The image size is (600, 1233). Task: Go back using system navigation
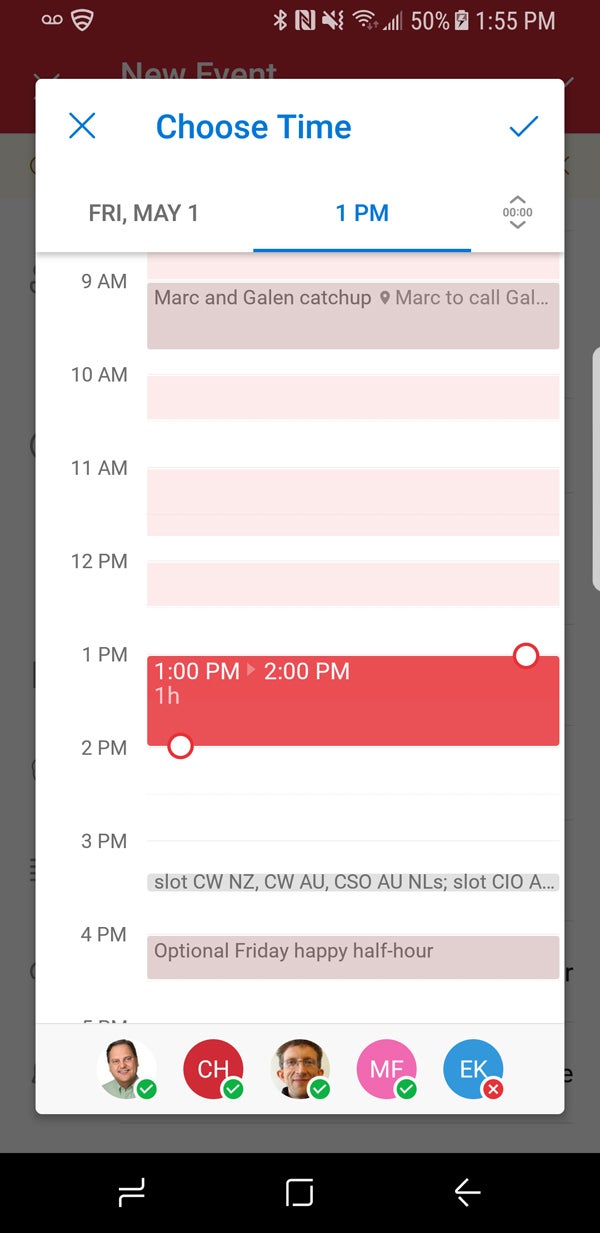coord(467,1192)
